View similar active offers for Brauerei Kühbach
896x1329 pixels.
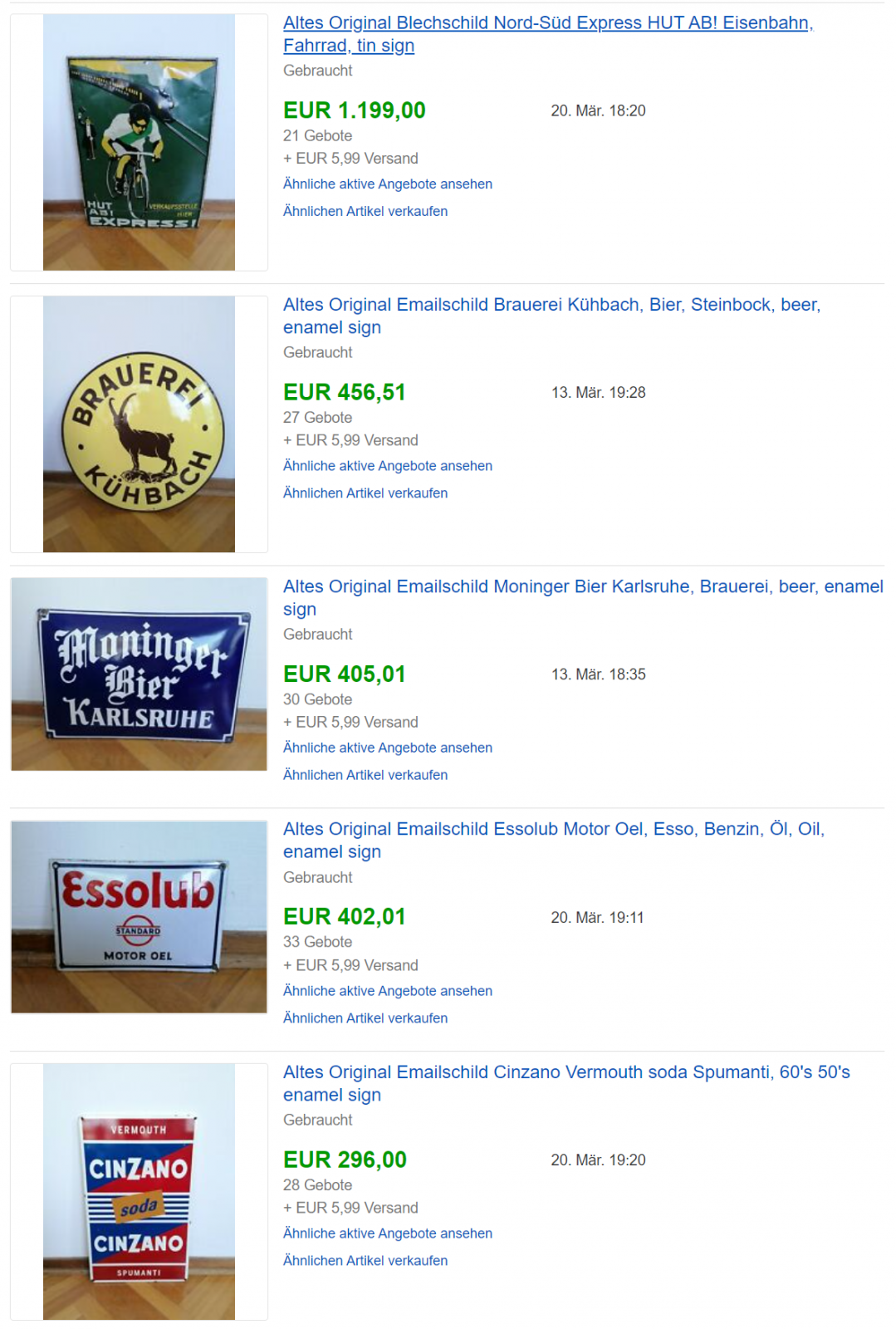[x=387, y=466]
